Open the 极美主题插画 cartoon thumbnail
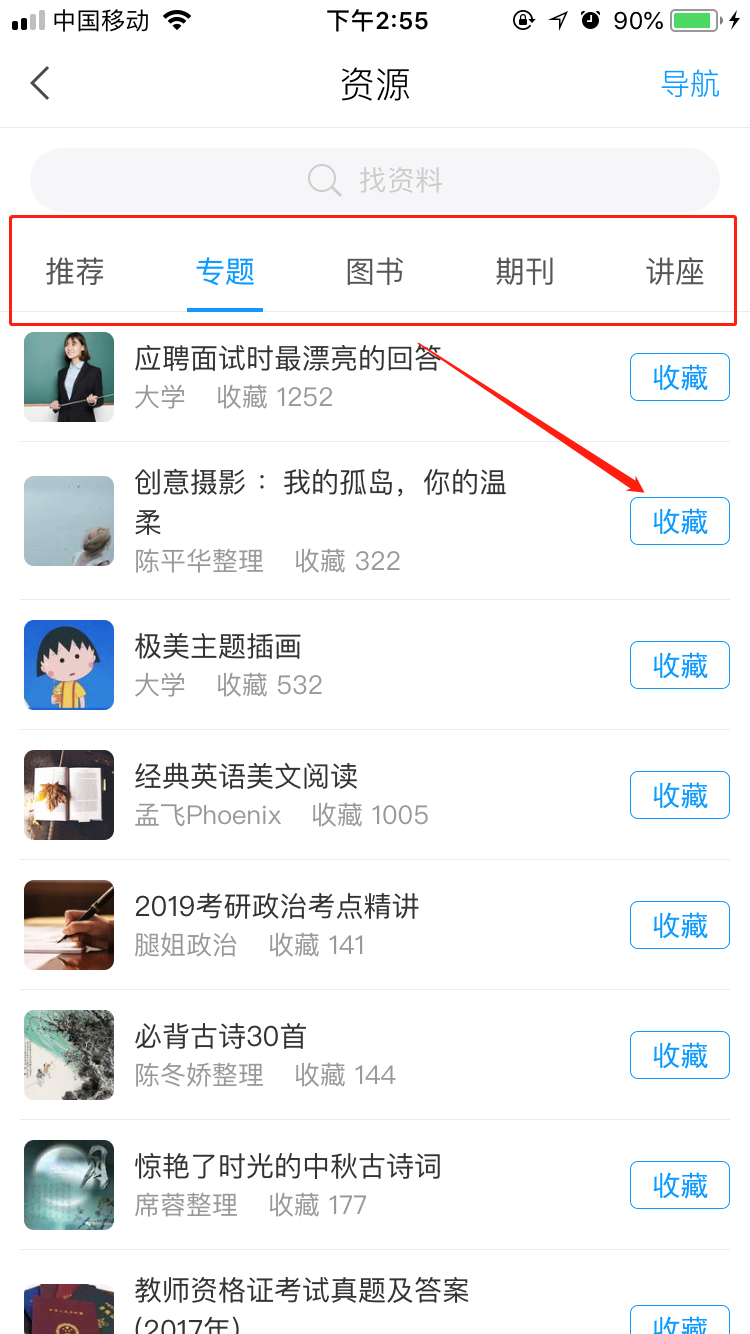Viewport: 750px width, 1334px height. (x=68, y=665)
